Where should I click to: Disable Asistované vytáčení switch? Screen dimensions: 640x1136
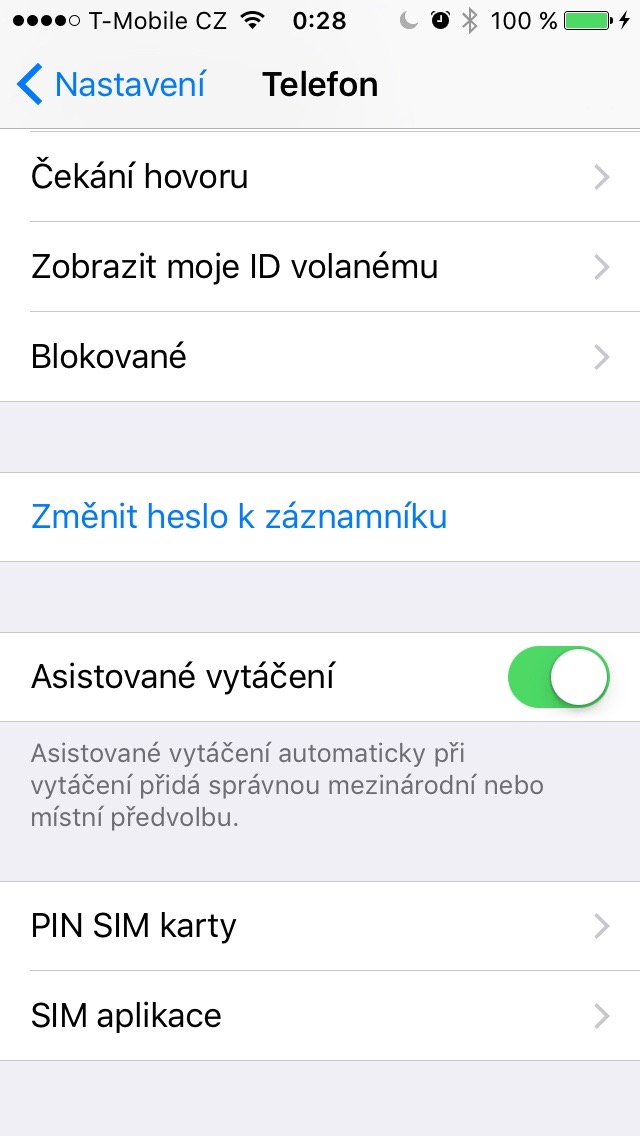point(558,677)
